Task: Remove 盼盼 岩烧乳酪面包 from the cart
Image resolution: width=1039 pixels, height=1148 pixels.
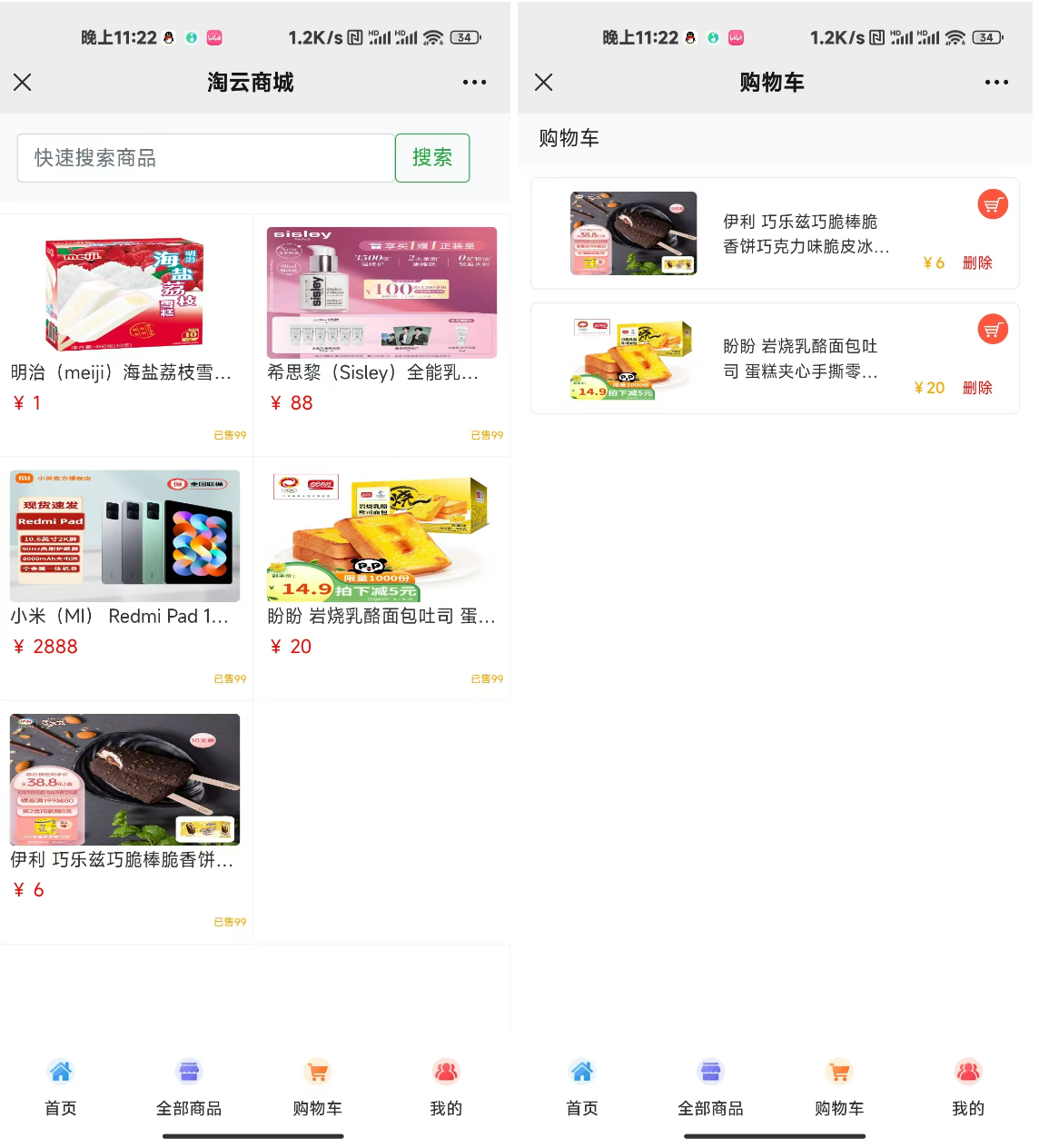Action: tap(977, 388)
